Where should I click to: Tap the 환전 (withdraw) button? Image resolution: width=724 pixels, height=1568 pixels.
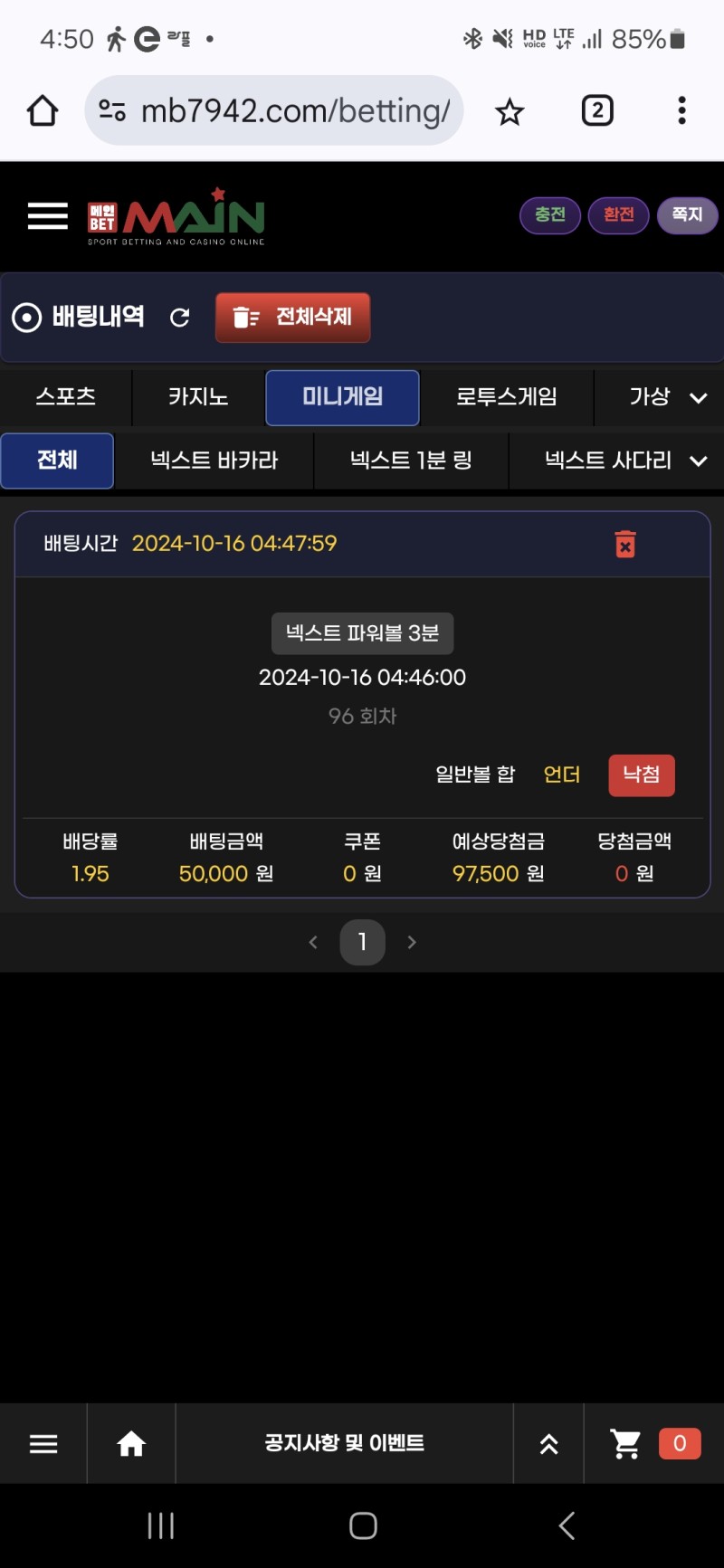tap(618, 215)
